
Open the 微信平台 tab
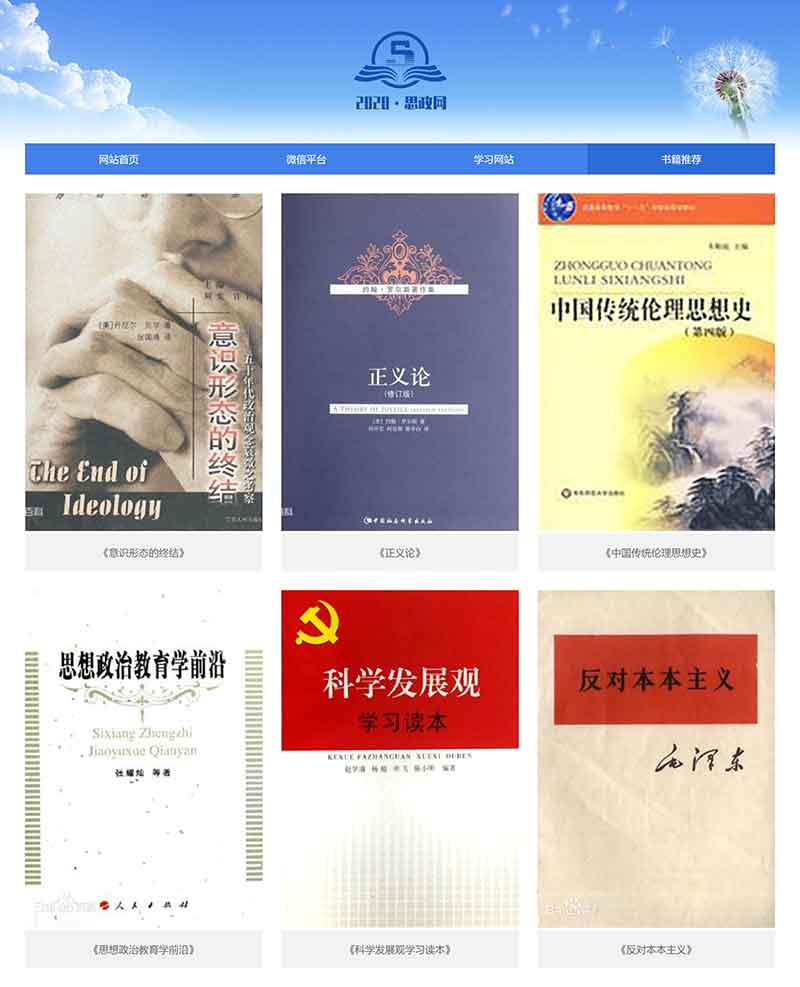tap(306, 159)
